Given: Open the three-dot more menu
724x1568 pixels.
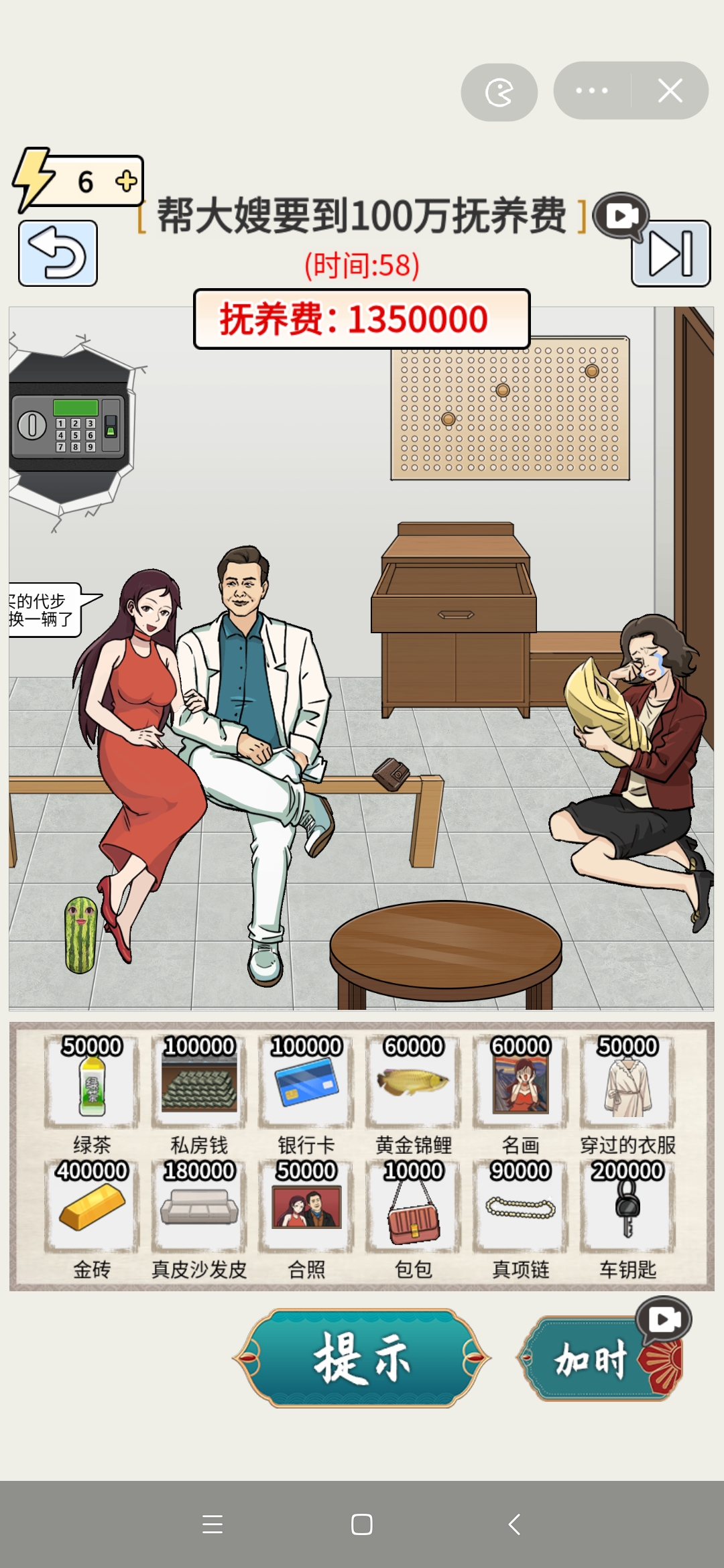Looking at the screenshot, I should 591,90.
